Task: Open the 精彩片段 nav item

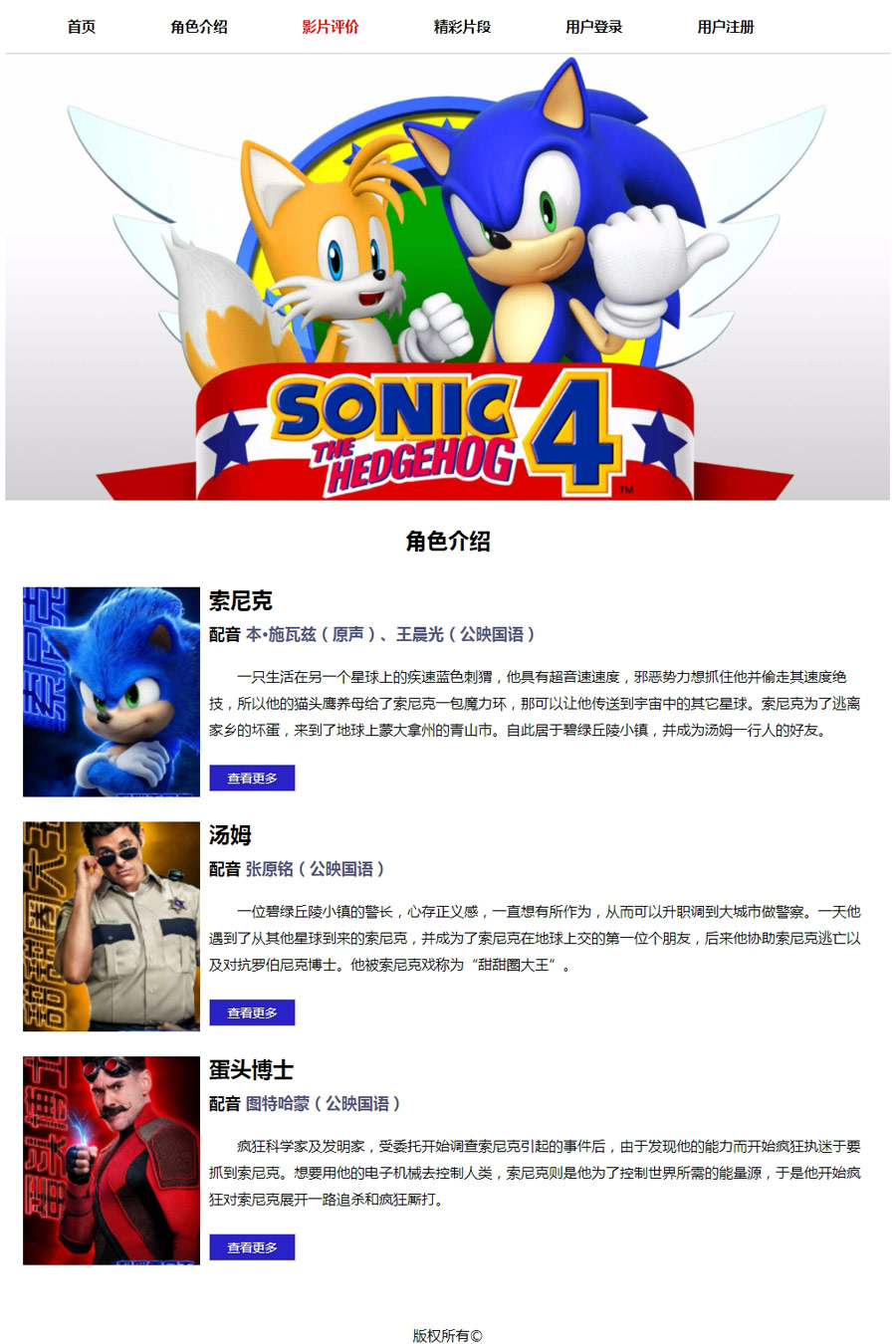Action: click(462, 27)
